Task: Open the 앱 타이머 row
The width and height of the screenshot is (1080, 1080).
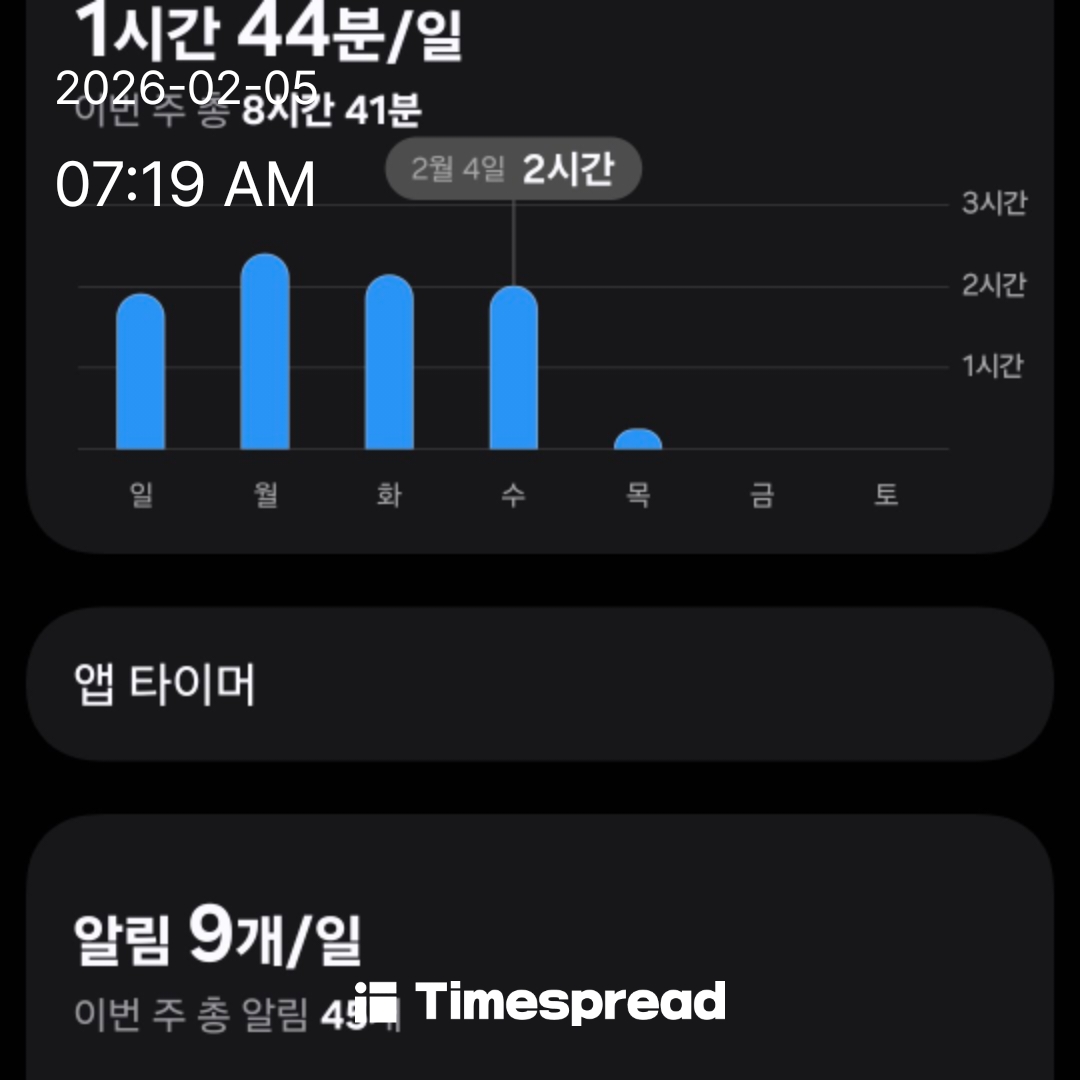Action: click(540, 685)
